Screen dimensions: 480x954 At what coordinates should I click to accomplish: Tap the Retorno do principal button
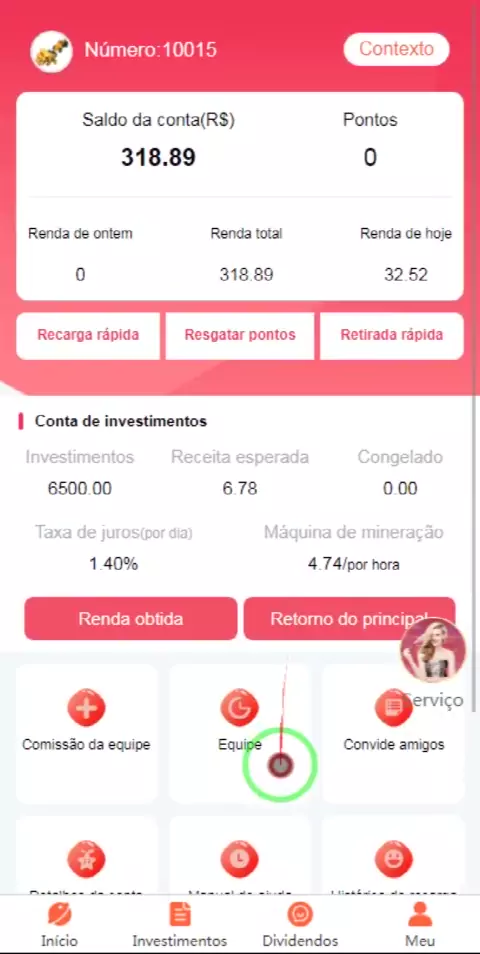[349, 619]
